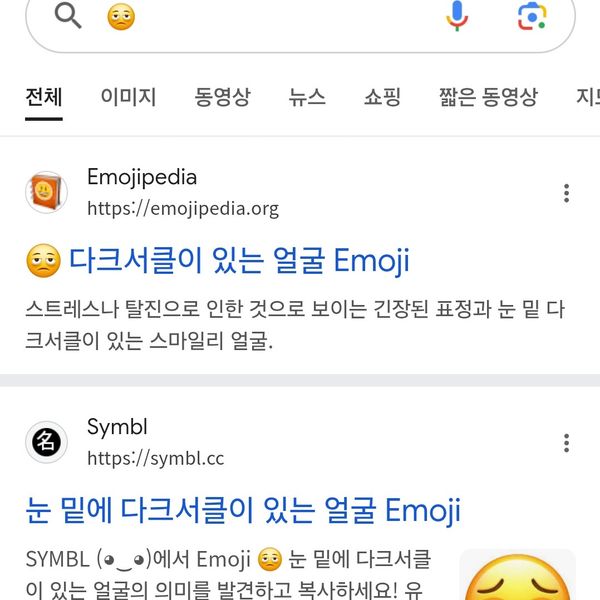The image size is (600, 600).
Task: Switch to the 이미지 tab
Action: pyautogui.click(x=128, y=97)
